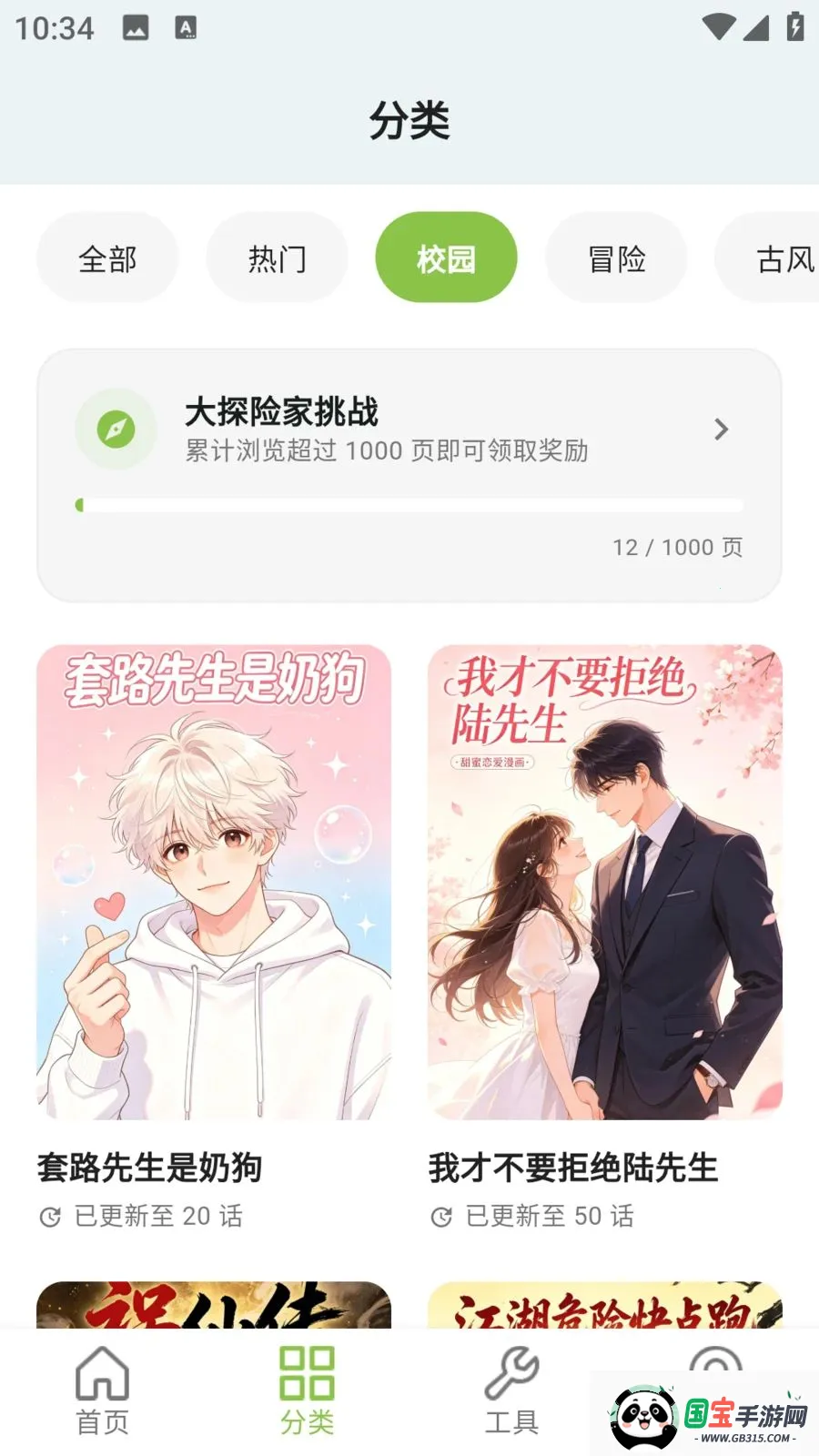
Task: Click the clock icon beside 已更新至 50 话
Action: coord(440,1216)
